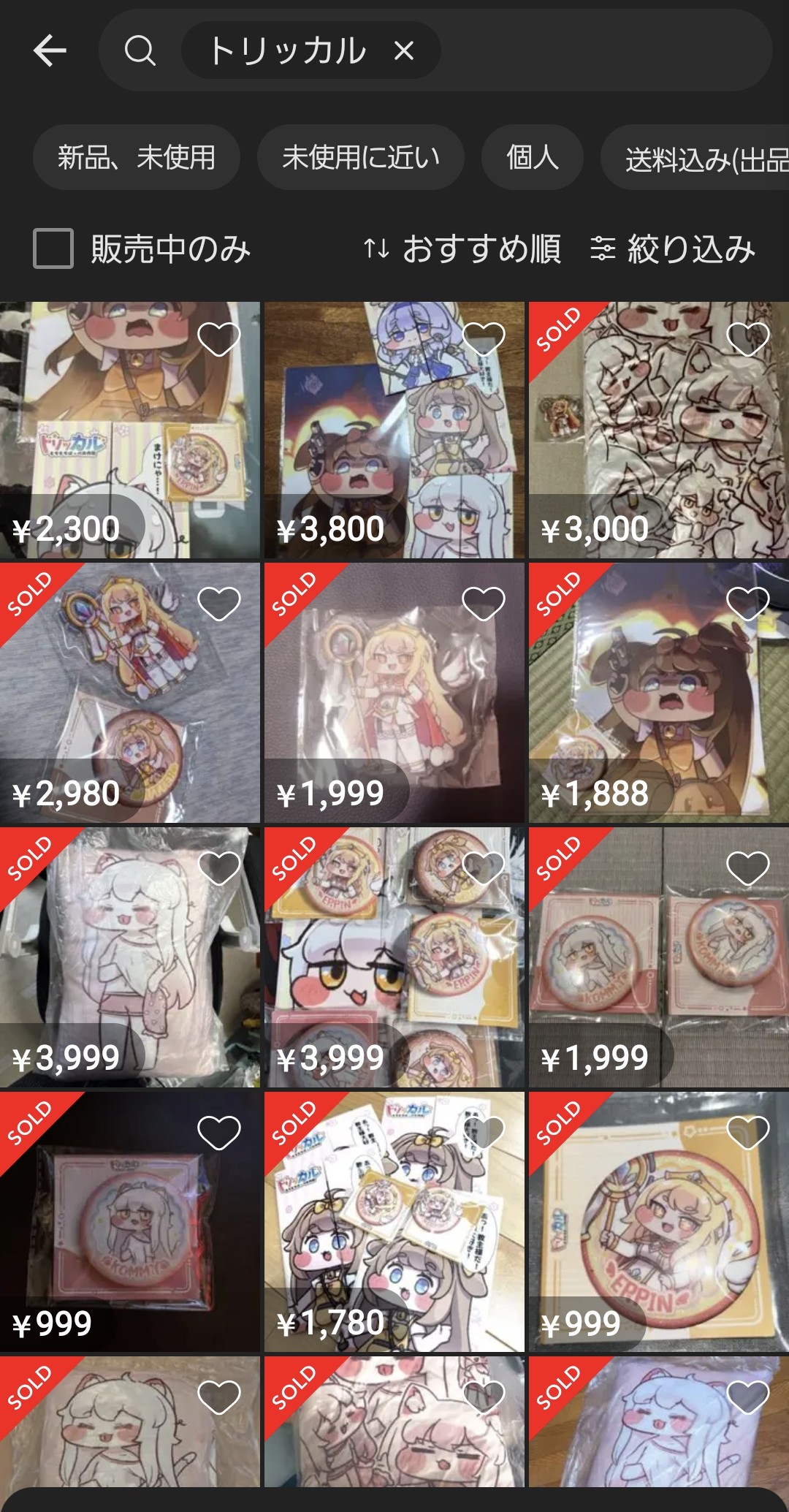The height and width of the screenshot is (1512, 789).
Task: Heart the ¥2,300 item
Action: (219, 339)
